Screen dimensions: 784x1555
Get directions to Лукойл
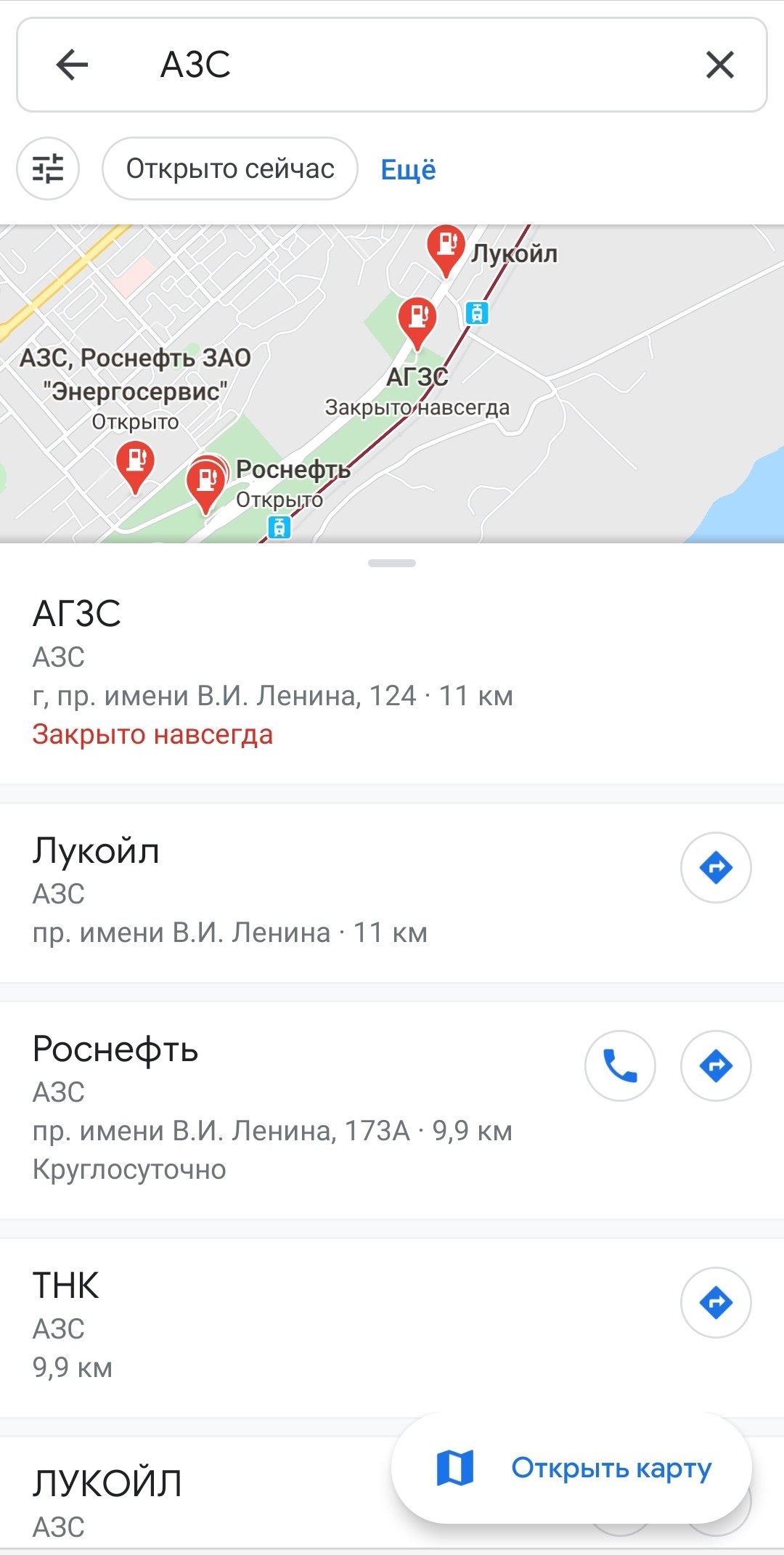(x=716, y=867)
